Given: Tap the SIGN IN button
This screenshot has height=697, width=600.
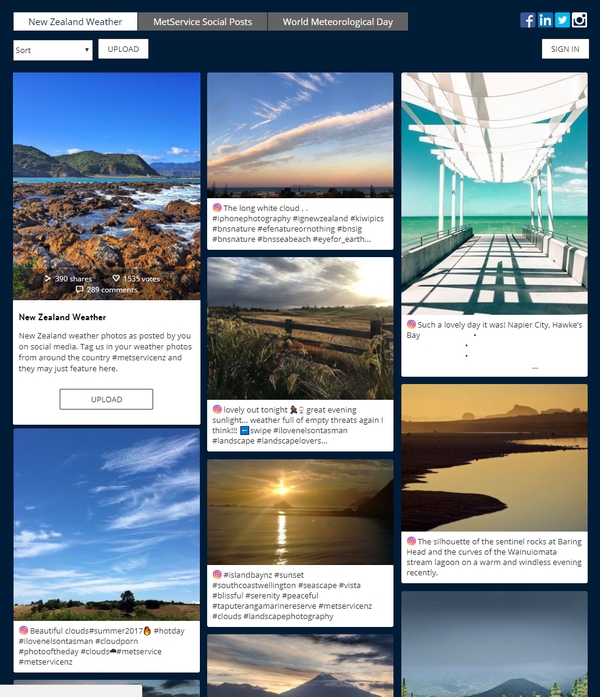Looking at the screenshot, I should tap(565, 49).
